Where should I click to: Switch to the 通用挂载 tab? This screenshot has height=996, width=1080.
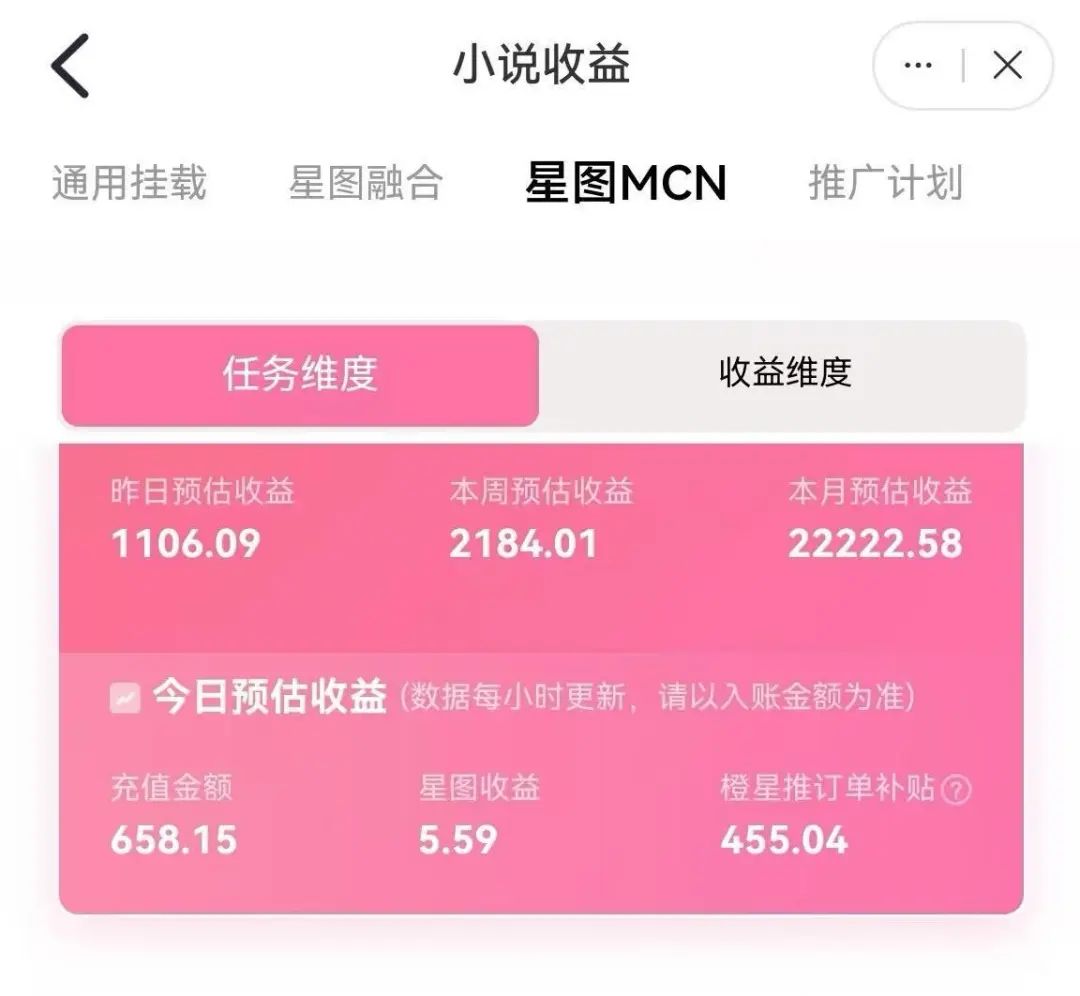coord(129,184)
